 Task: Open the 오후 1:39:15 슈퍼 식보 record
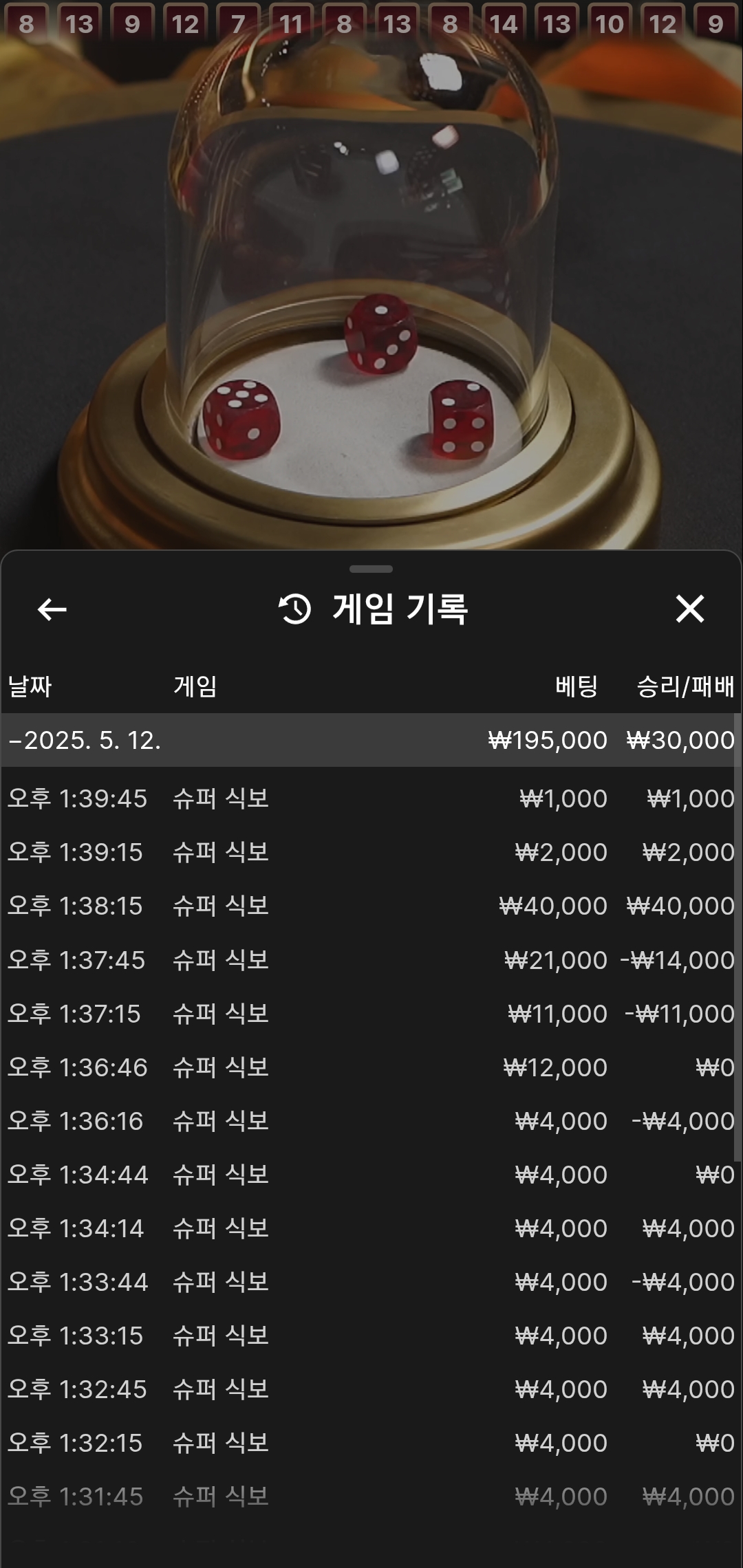[x=370, y=852]
